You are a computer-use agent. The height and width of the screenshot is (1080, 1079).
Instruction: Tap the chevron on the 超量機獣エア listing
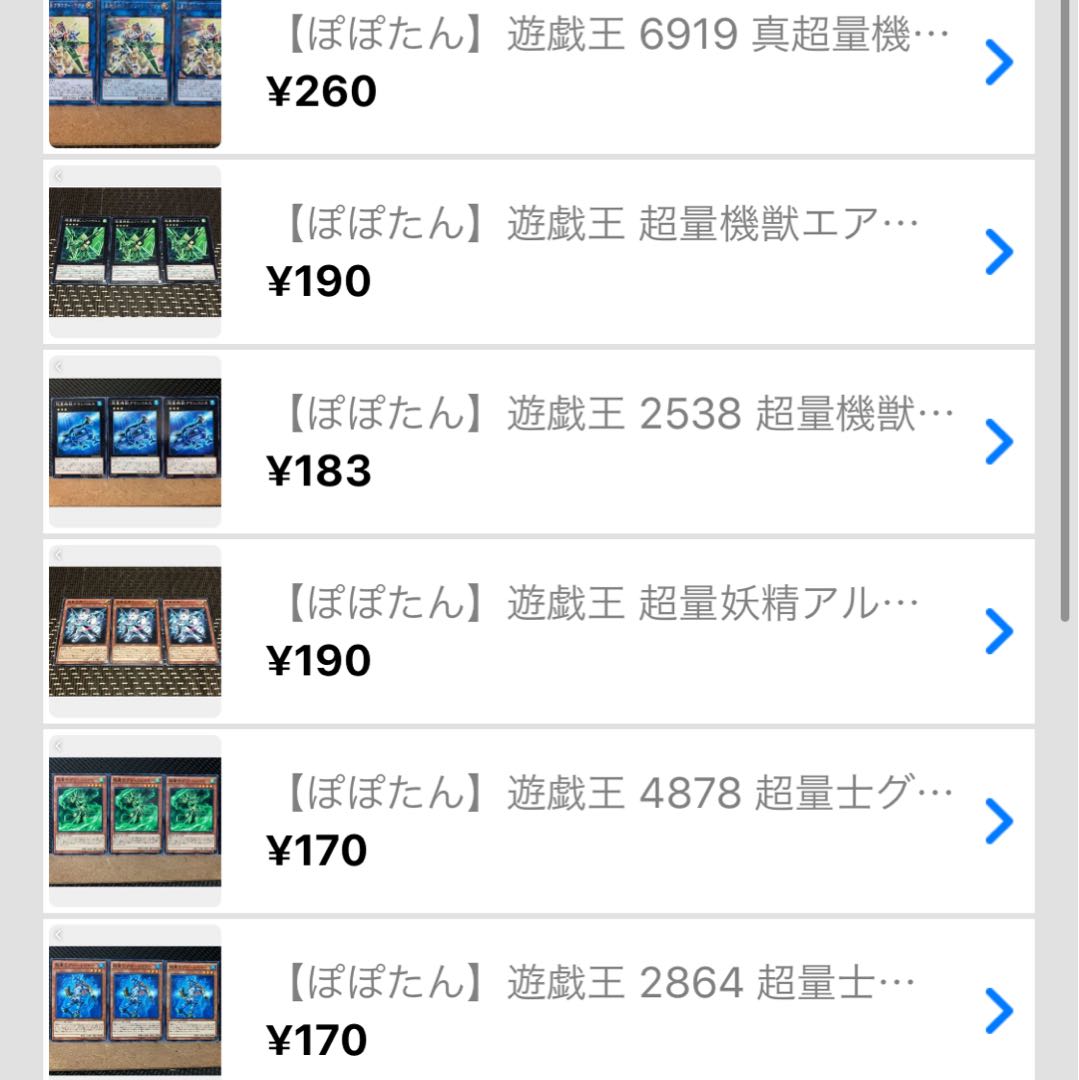(x=997, y=252)
